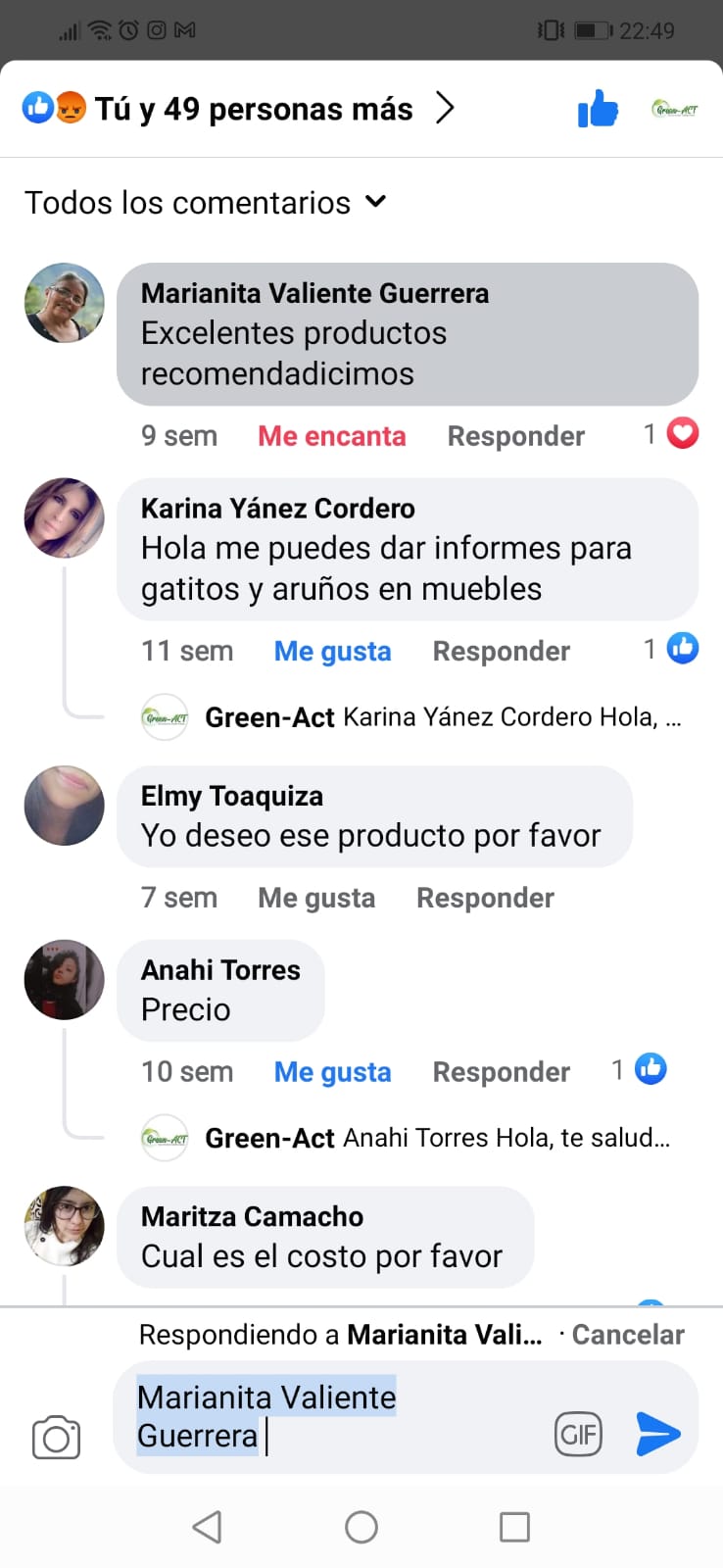Send the reply with the arrow icon
The width and height of the screenshot is (723, 1568).
point(657,1434)
